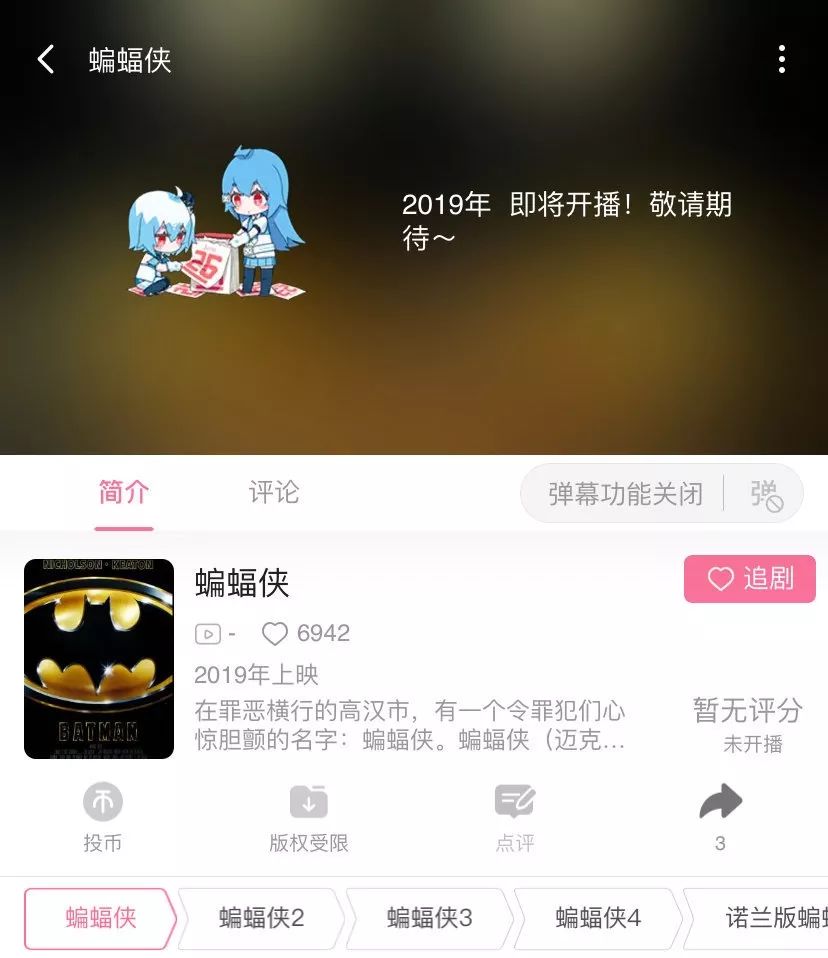The height and width of the screenshot is (958, 828).
Task: Open the Batman poster thumbnail
Action: point(99,659)
